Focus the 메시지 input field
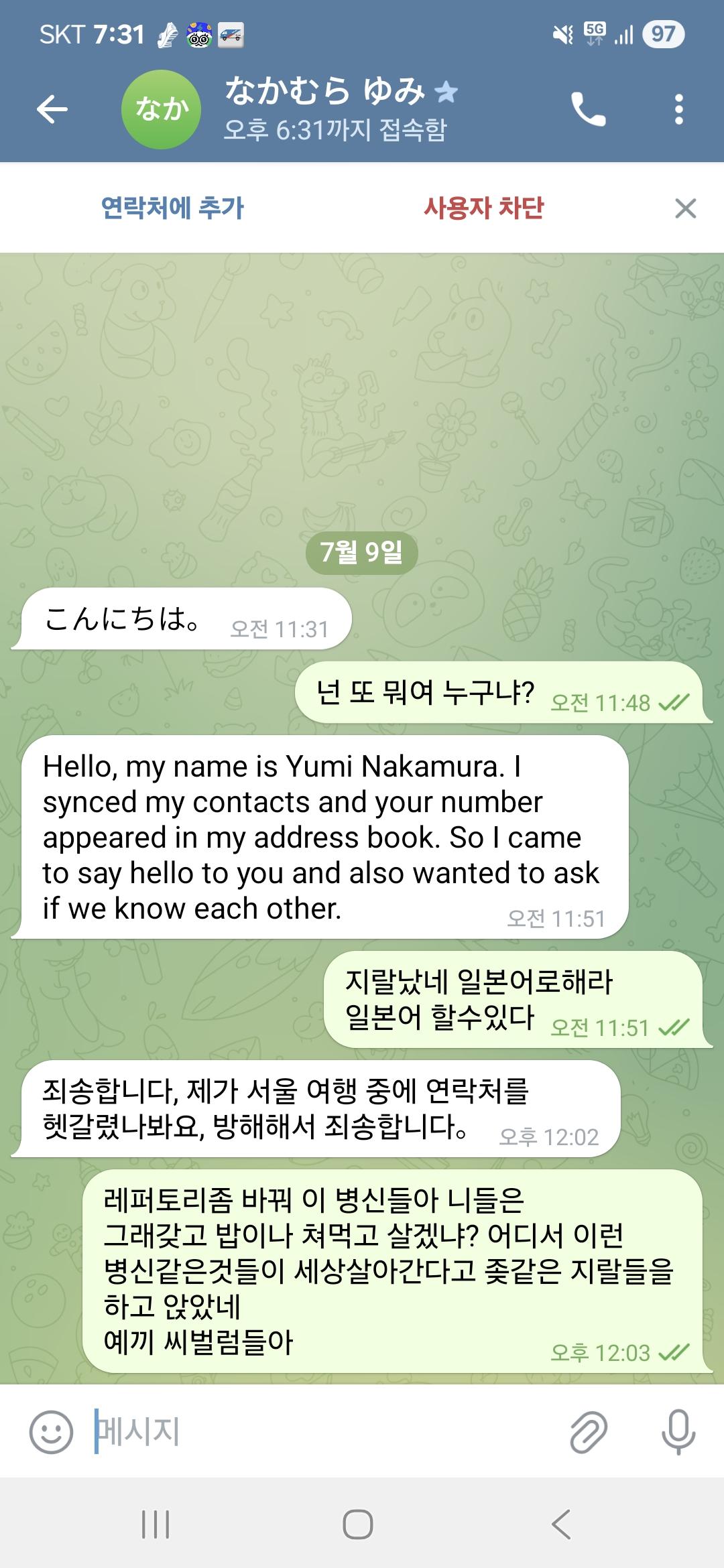724x1568 pixels. [x=322, y=1432]
